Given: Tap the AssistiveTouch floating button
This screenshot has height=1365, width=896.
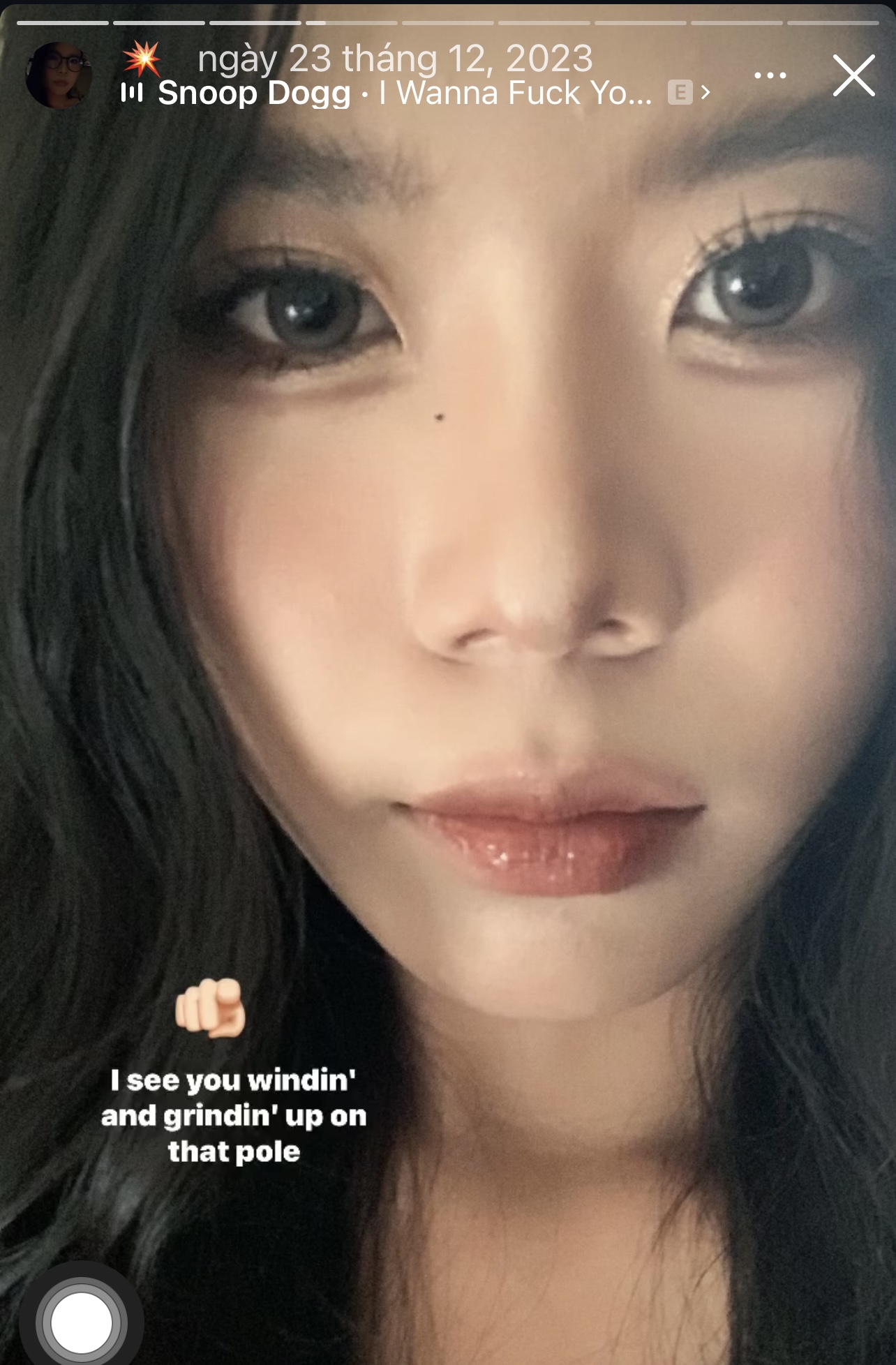Looking at the screenshot, I should (81, 1322).
